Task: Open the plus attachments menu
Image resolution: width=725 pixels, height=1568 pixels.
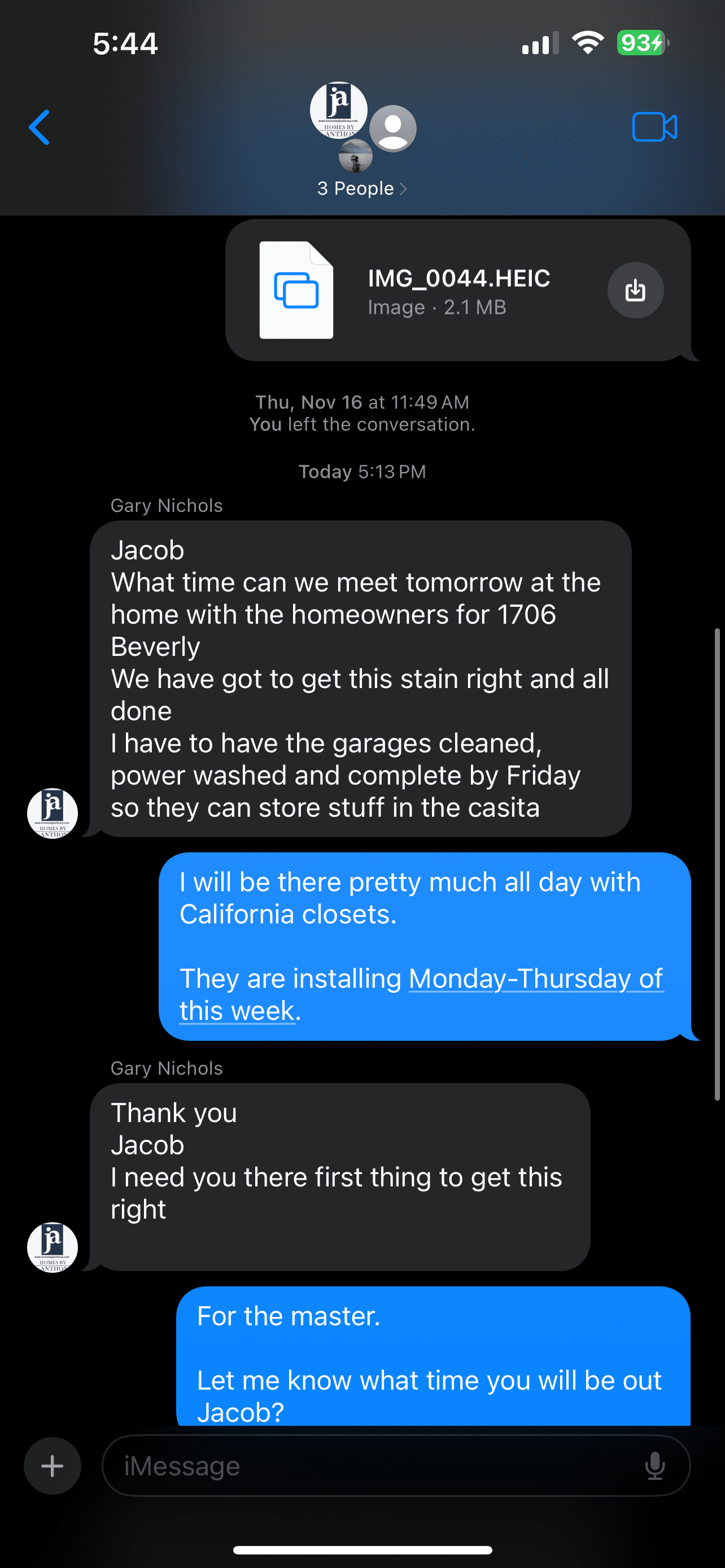Action: pyautogui.click(x=53, y=1466)
